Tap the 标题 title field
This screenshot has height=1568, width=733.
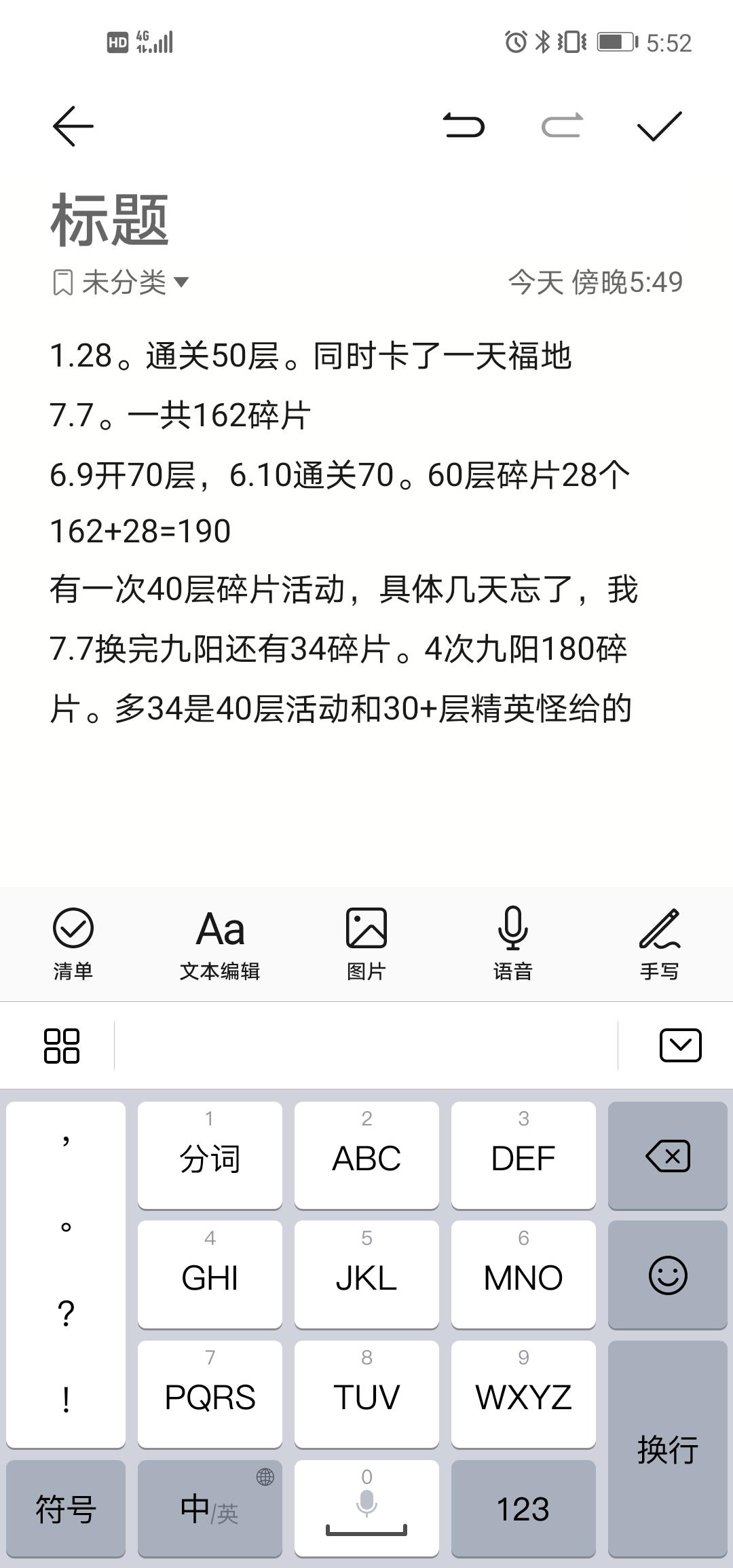(x=109, y=219)
